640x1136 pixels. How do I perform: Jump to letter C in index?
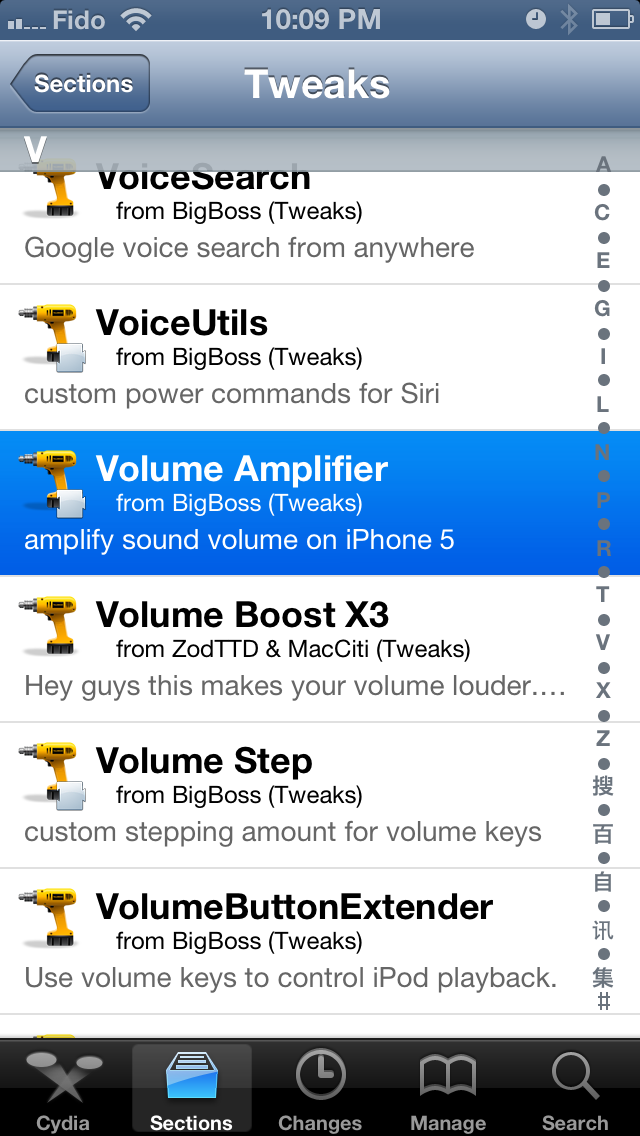[603, 212]
